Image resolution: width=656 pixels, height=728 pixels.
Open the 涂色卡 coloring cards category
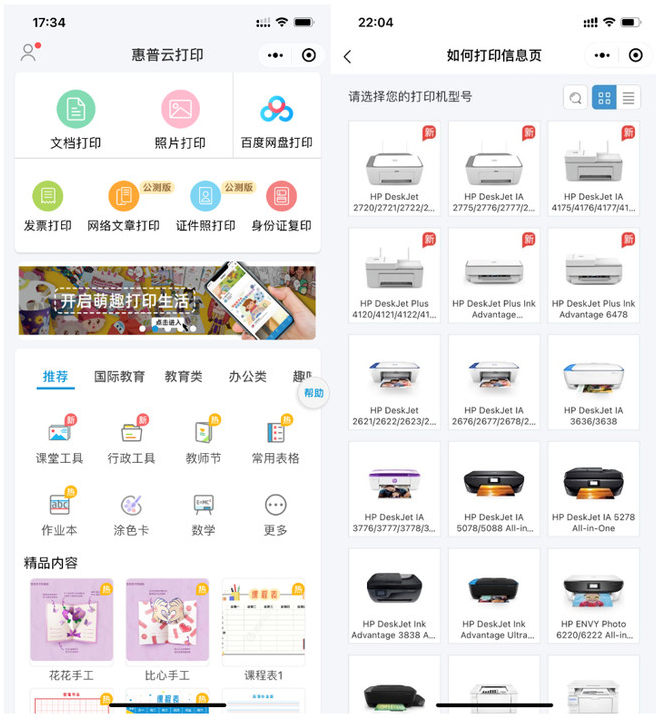coord(131,512)
